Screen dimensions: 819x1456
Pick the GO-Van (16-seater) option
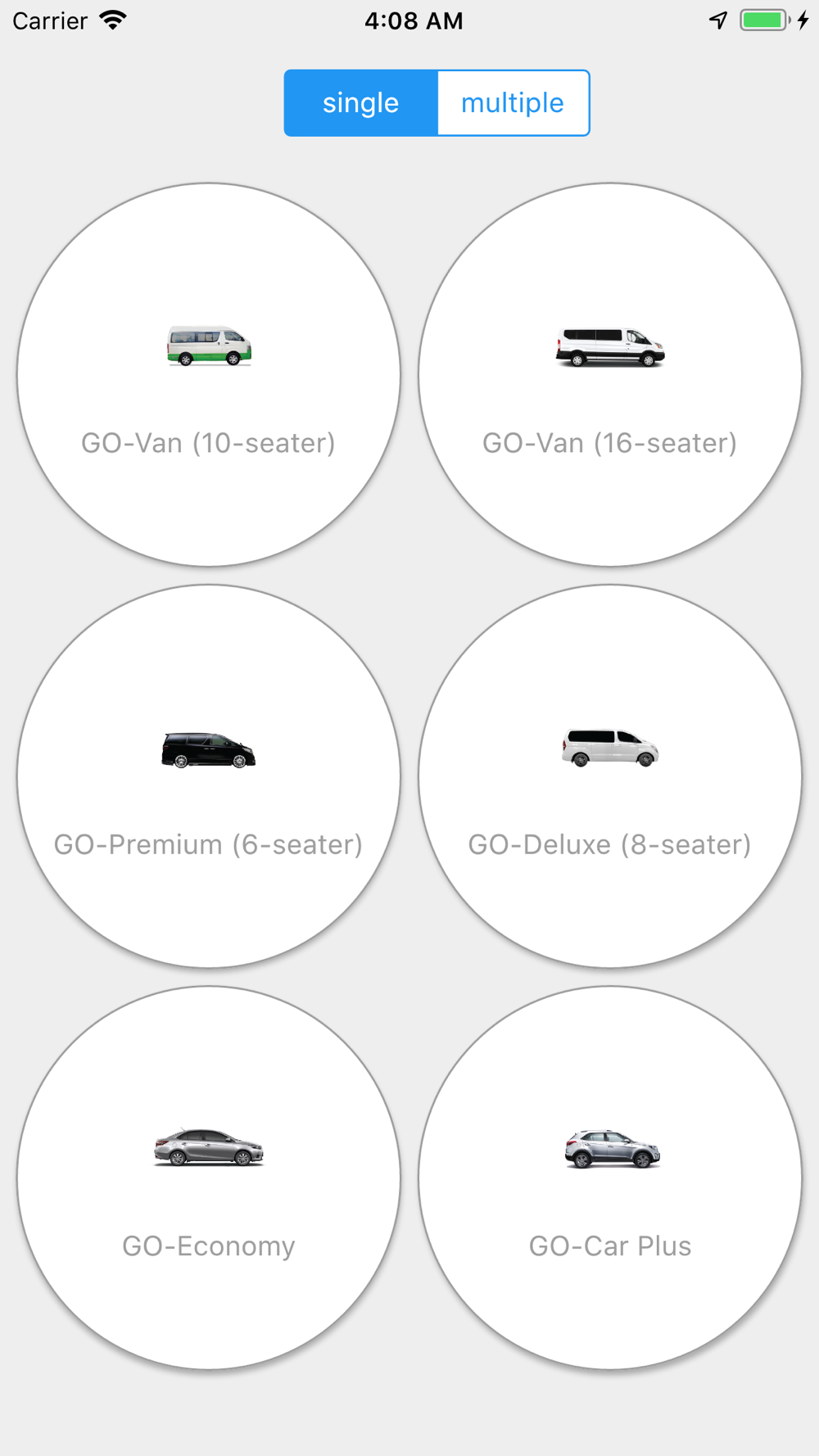pos(610,375)
